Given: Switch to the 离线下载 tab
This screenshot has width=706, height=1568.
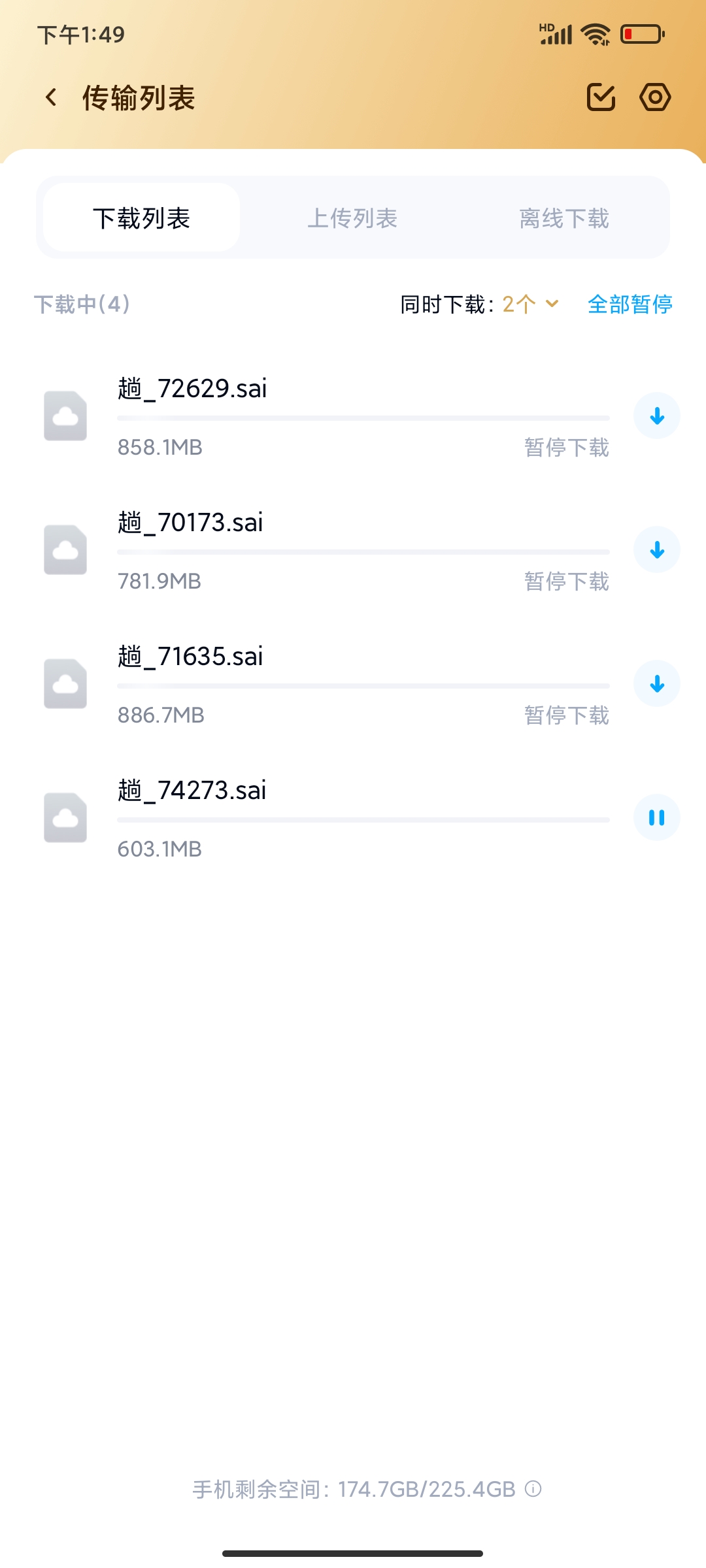Looking at the screenshot, I should (x=563, y=218).
